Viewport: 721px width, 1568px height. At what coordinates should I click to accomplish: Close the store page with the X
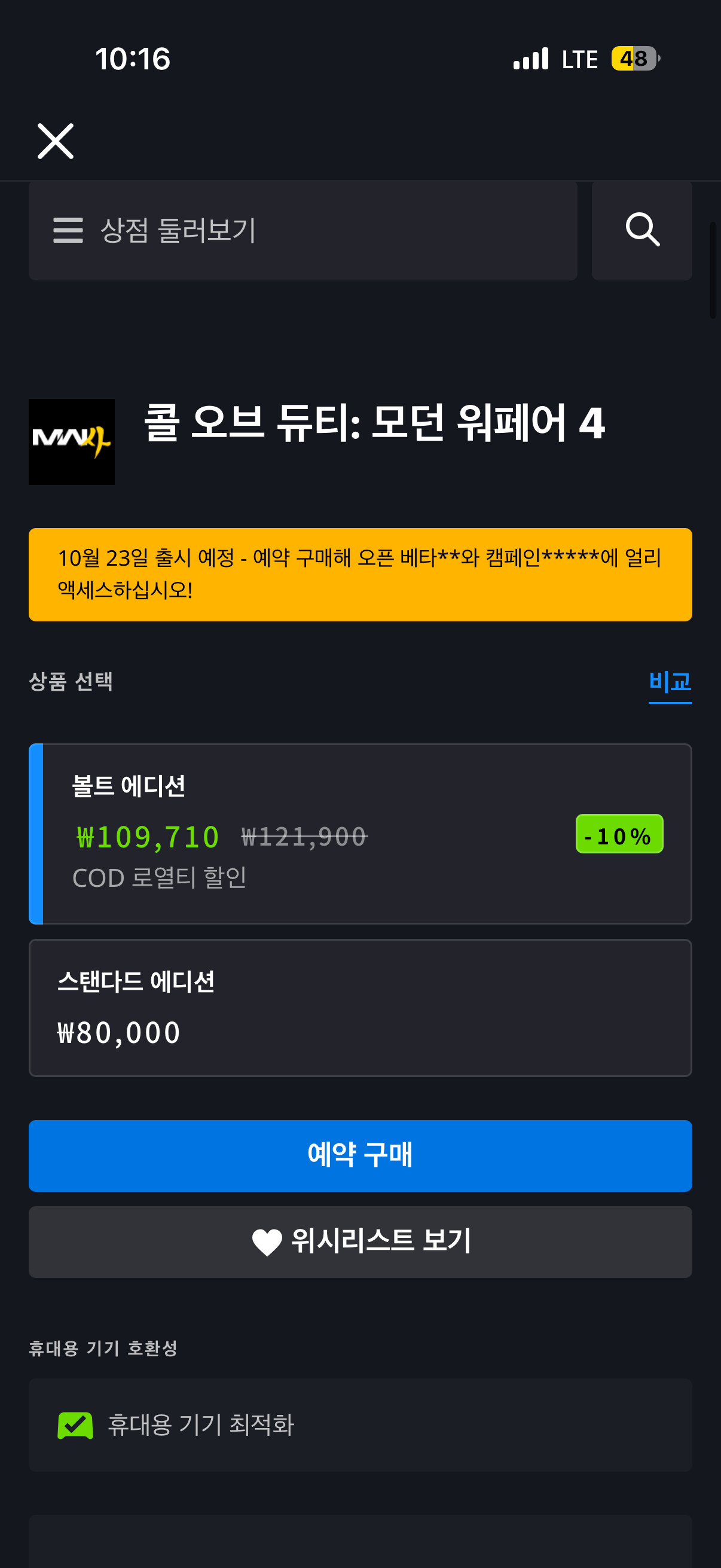pyautogui.click(x=56, y=141)
